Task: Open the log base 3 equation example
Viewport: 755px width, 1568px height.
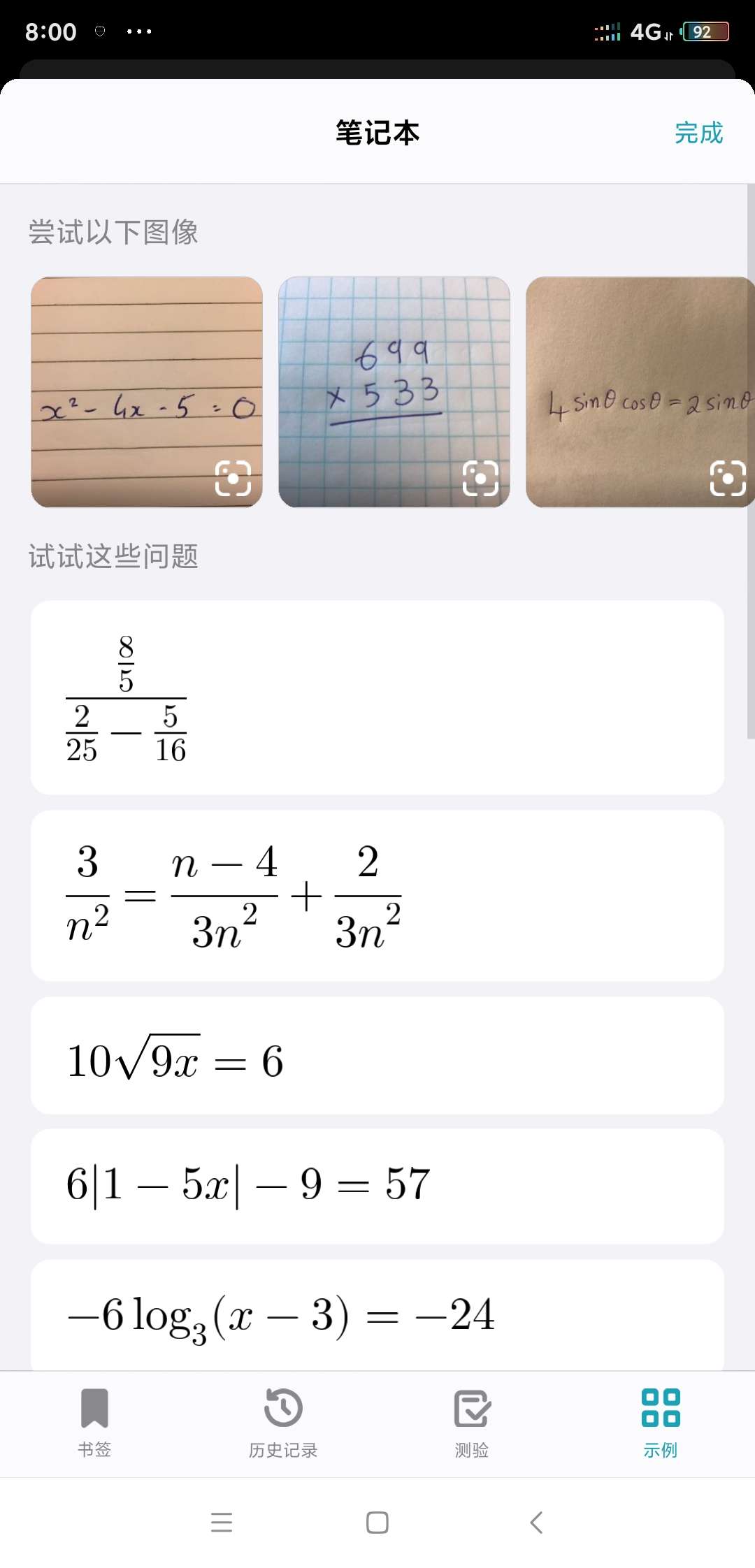Action: tap(377, 1314)
